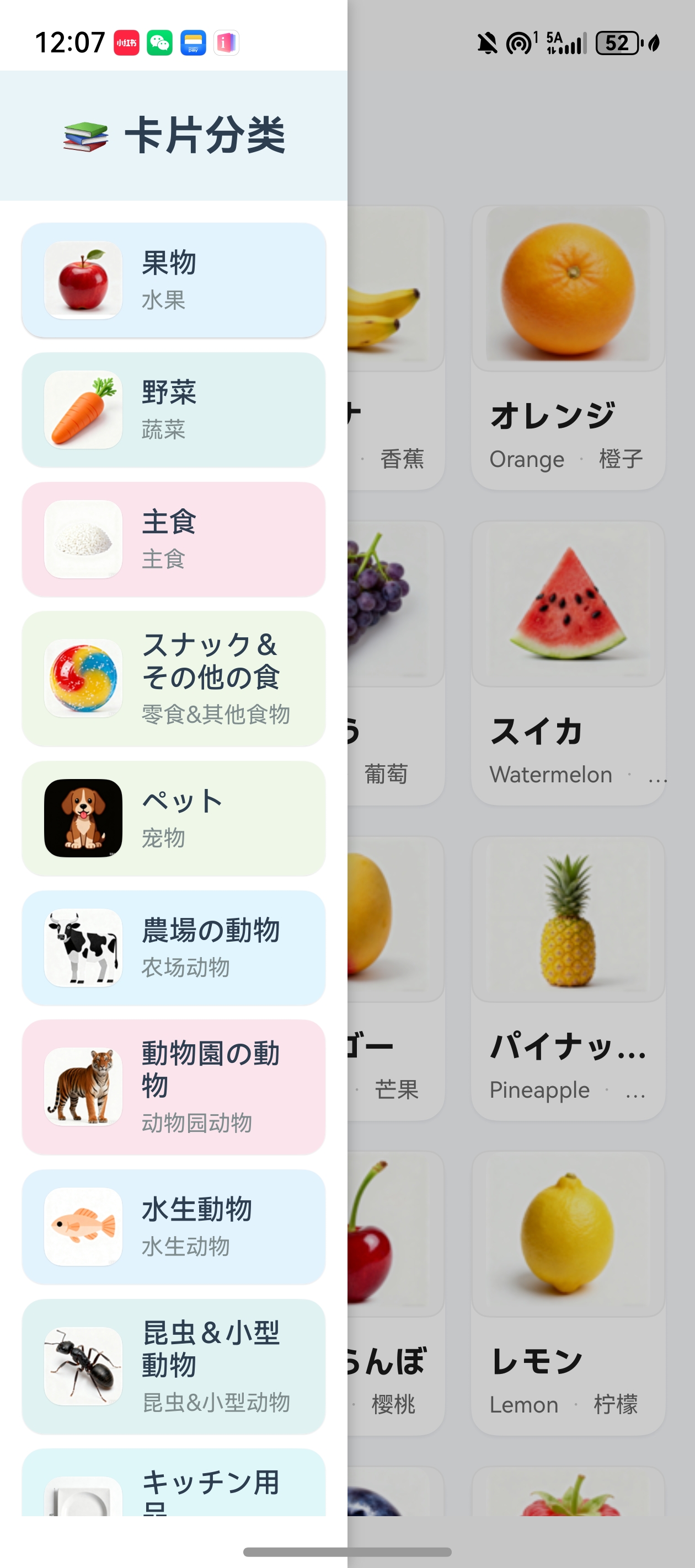Choose the 動物園の動物 zoo animals category
The width and height of the screenshot is (695, 1568).
[x=174, y=1087]
